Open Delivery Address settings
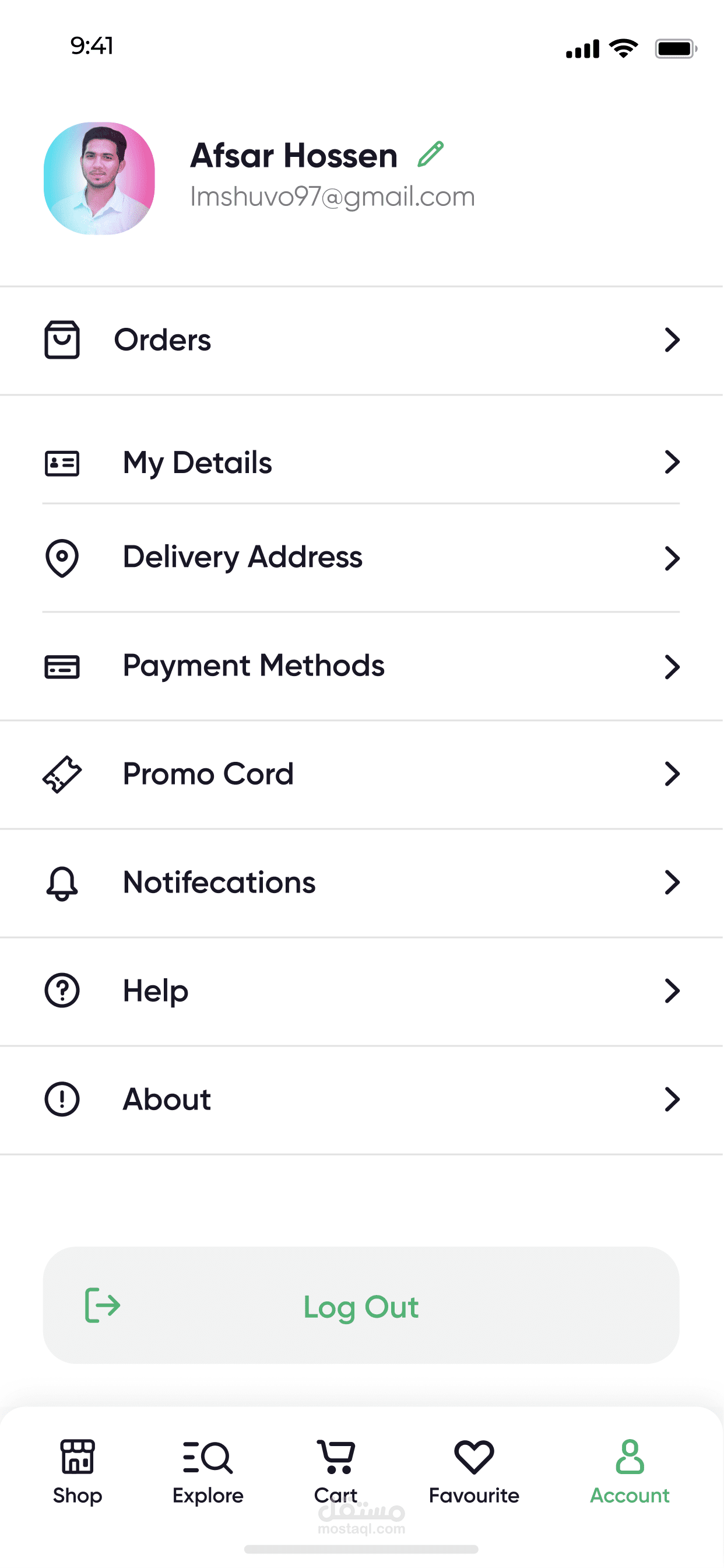The width and height of the screenshot is (724, 1568). click(x=361, y=558)
